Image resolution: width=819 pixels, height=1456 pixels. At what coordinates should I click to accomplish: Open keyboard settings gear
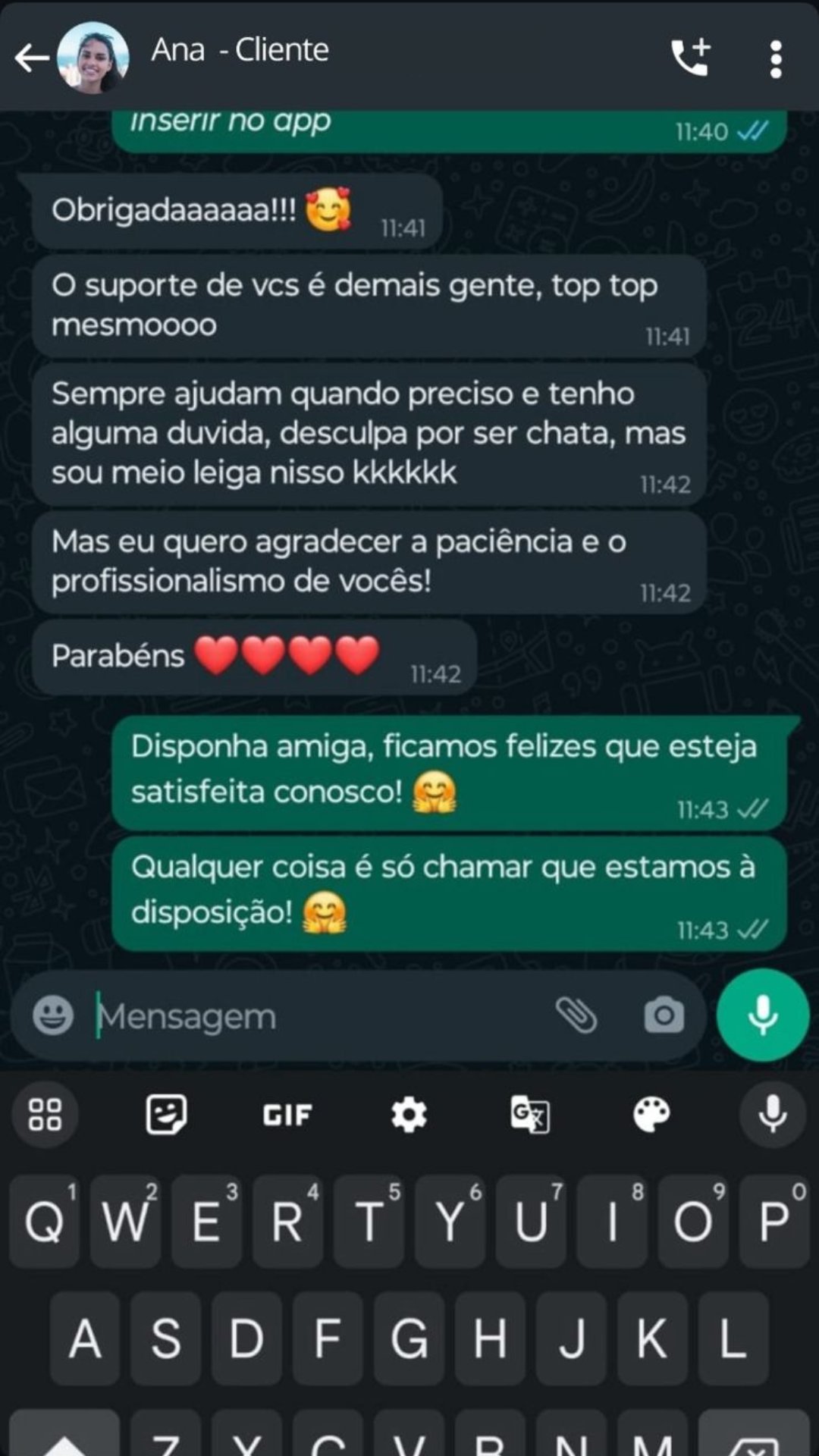tap(409, 1115)
